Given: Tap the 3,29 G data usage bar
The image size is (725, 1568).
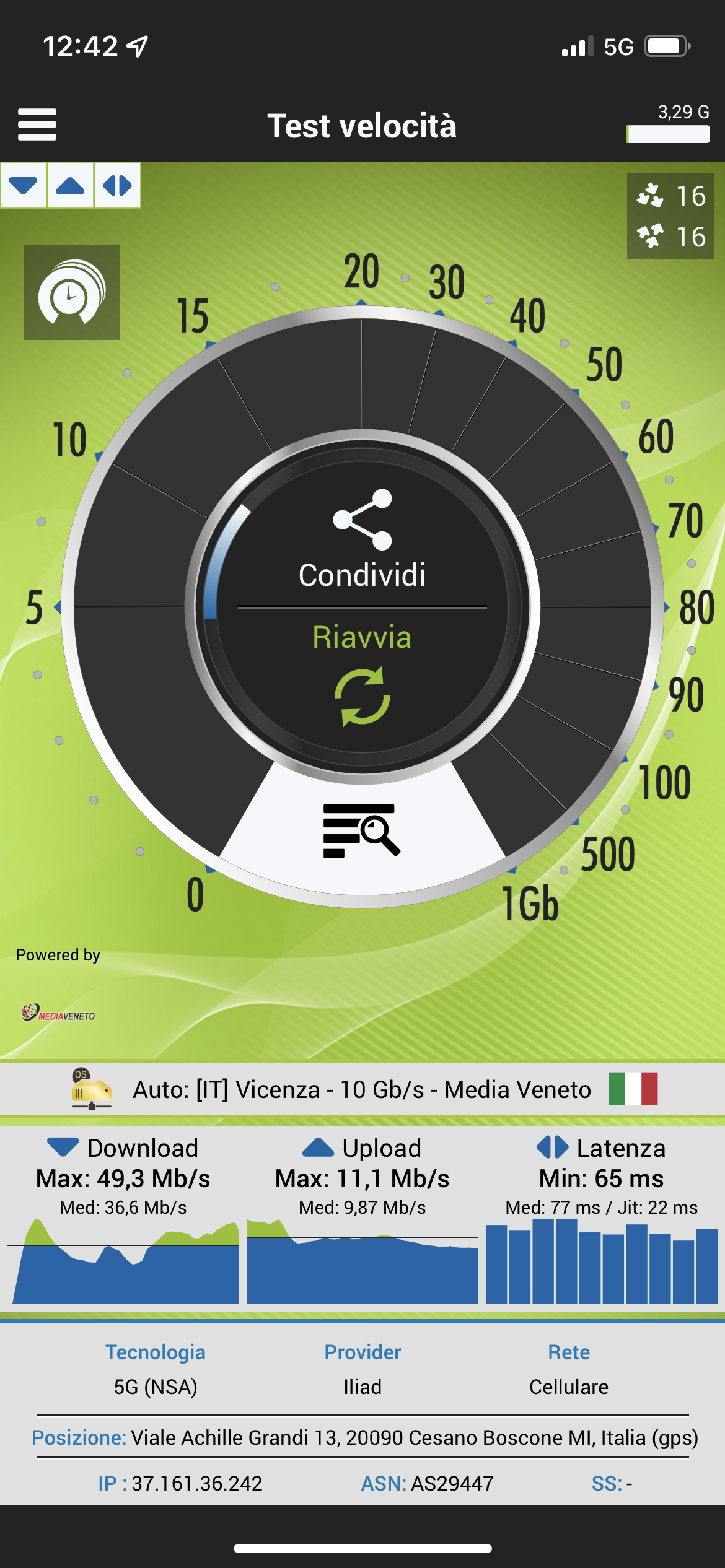Looking at the screenshot, I should coord(668,133).
